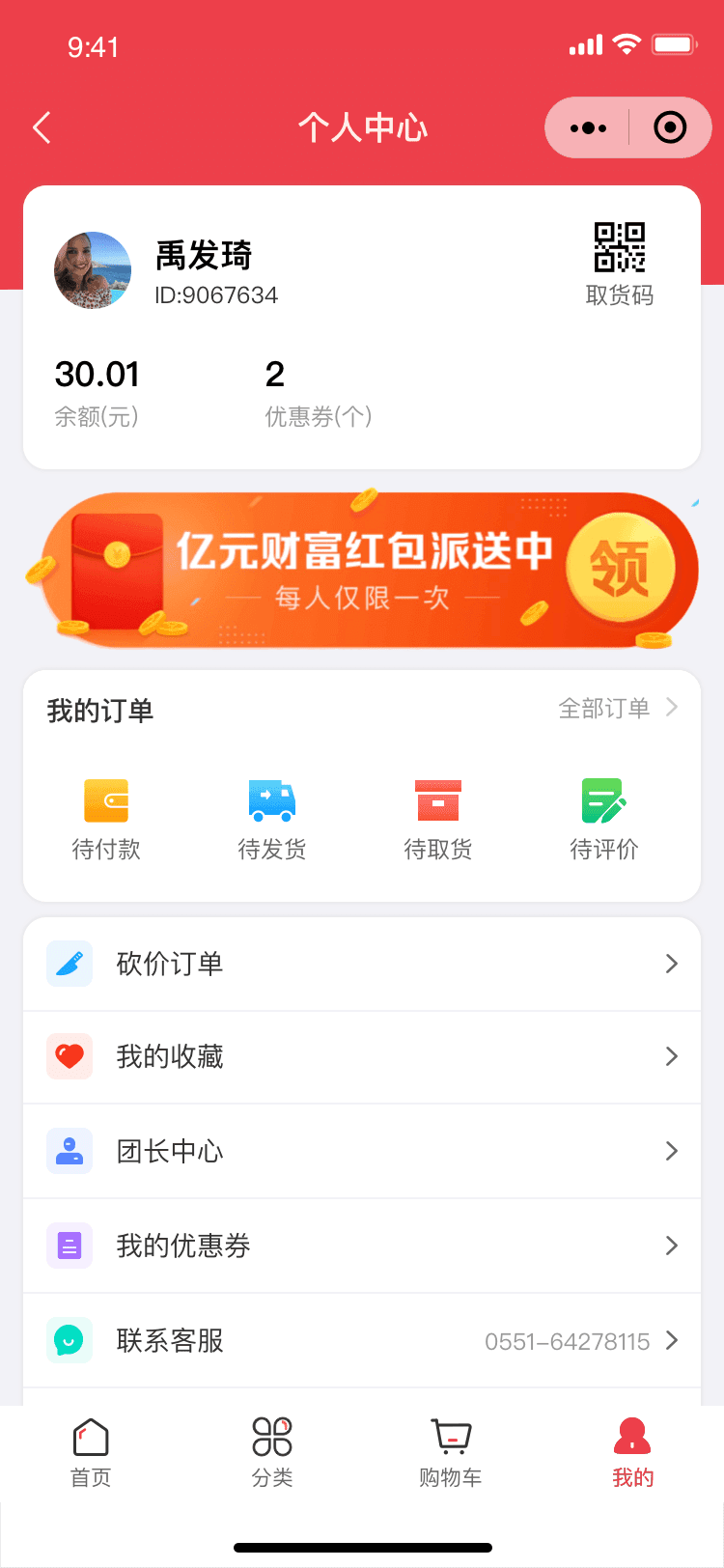Go back using the top-left arrow
The width and height of the screenshot is (724, 1568).
42,127
